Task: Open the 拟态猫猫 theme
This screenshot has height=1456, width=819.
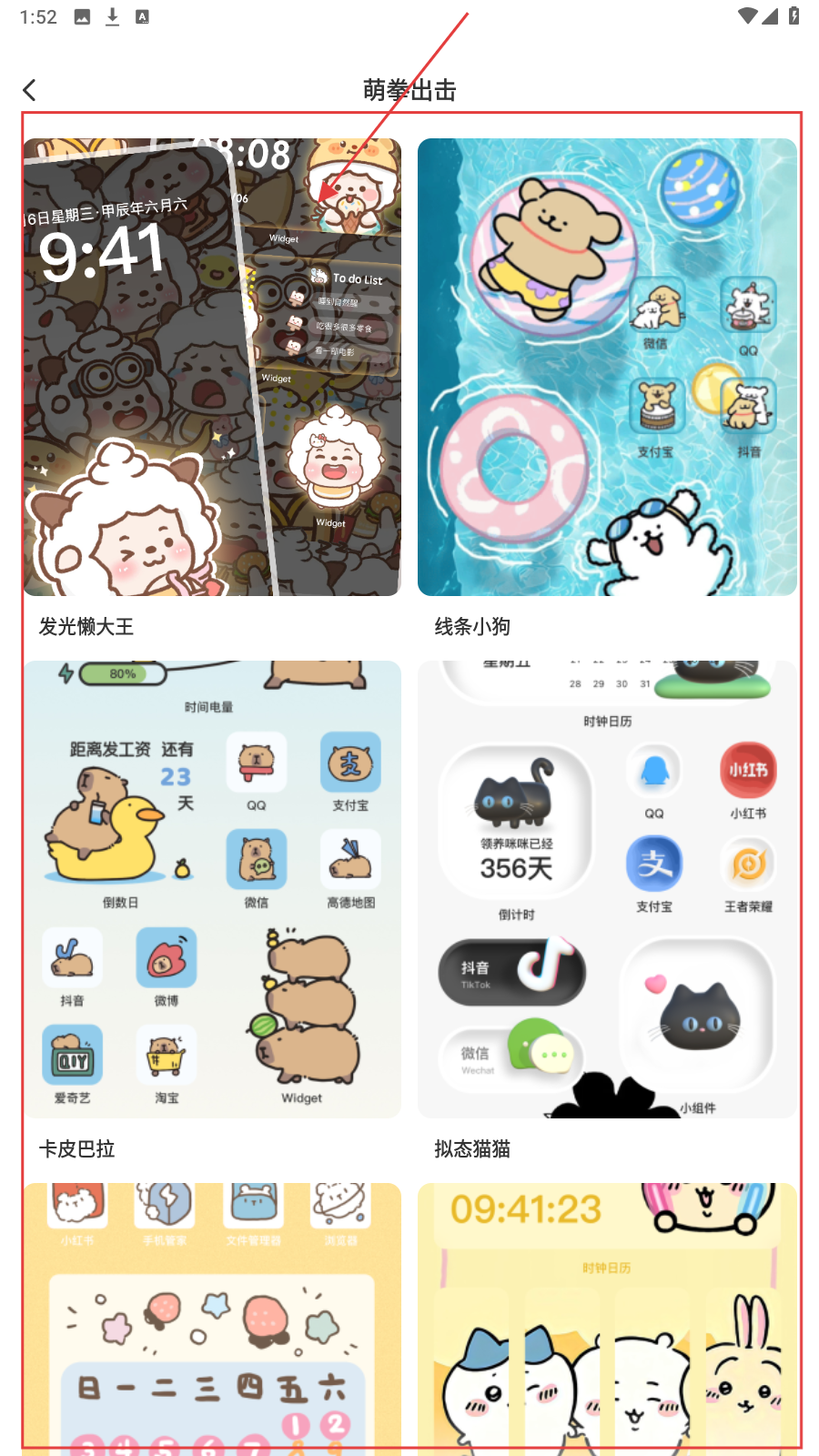Action: tap(607, 889)
